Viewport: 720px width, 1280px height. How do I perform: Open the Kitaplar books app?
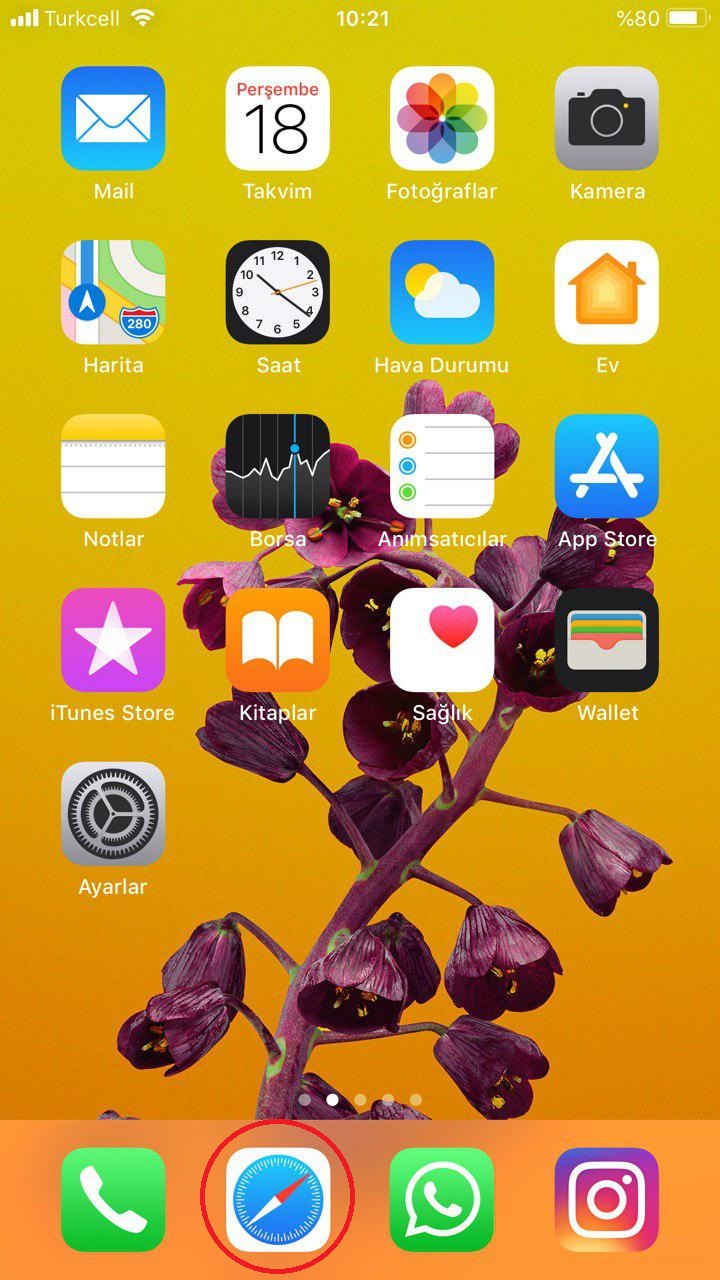coord(278,640)
